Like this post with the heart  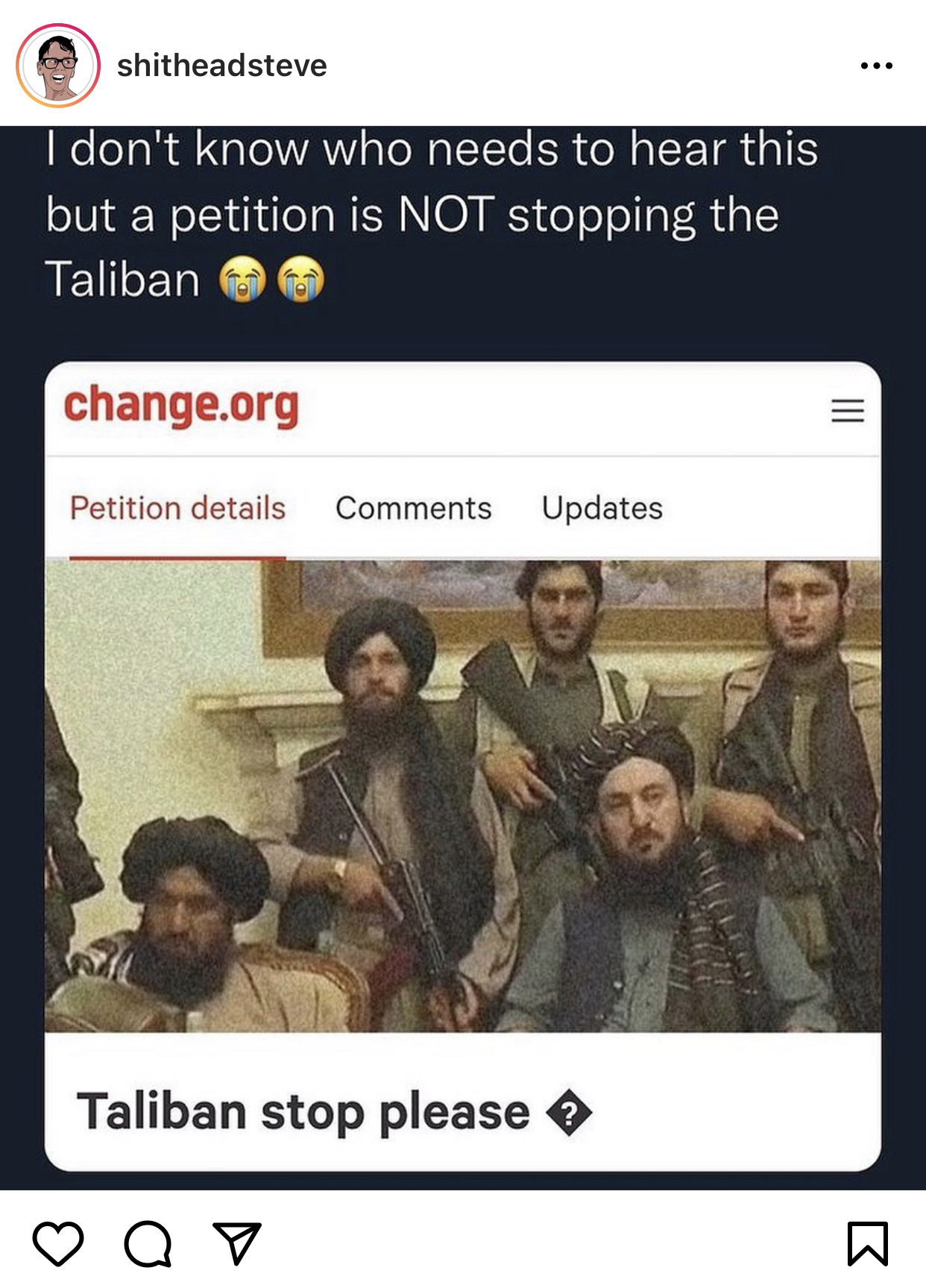click(57, 1243)
